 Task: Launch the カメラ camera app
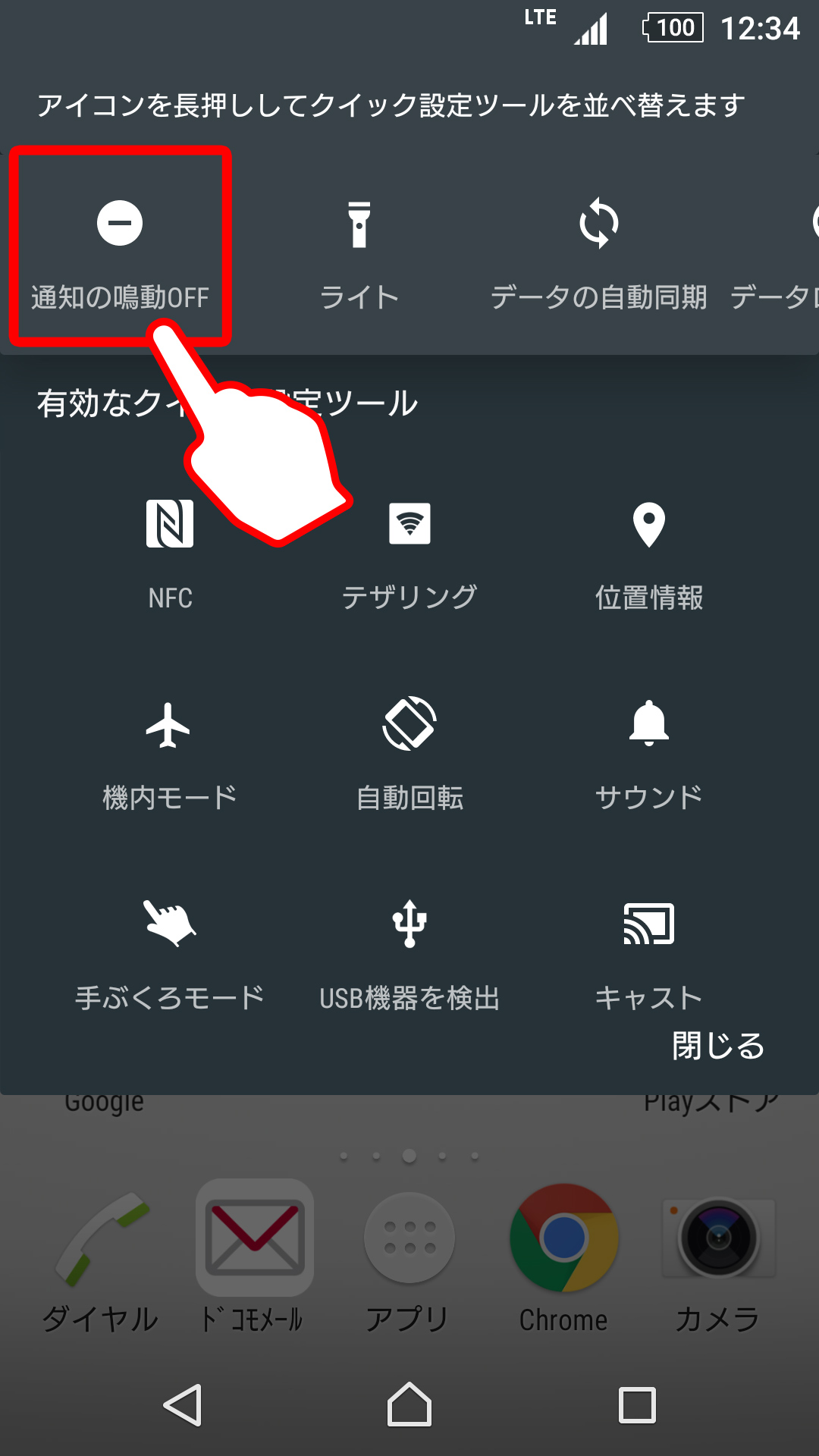[x=717, y=1236]
